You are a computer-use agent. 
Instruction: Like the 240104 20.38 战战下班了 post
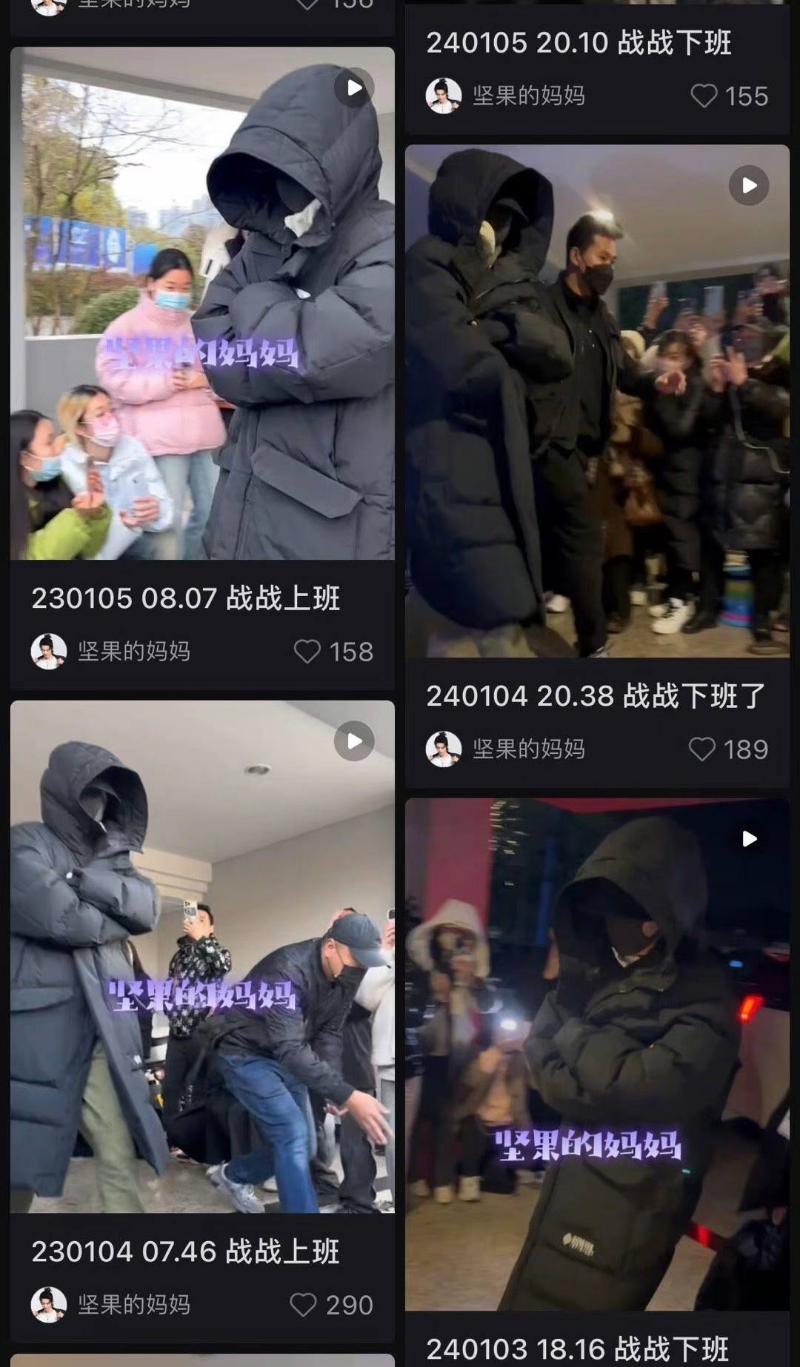703,749
